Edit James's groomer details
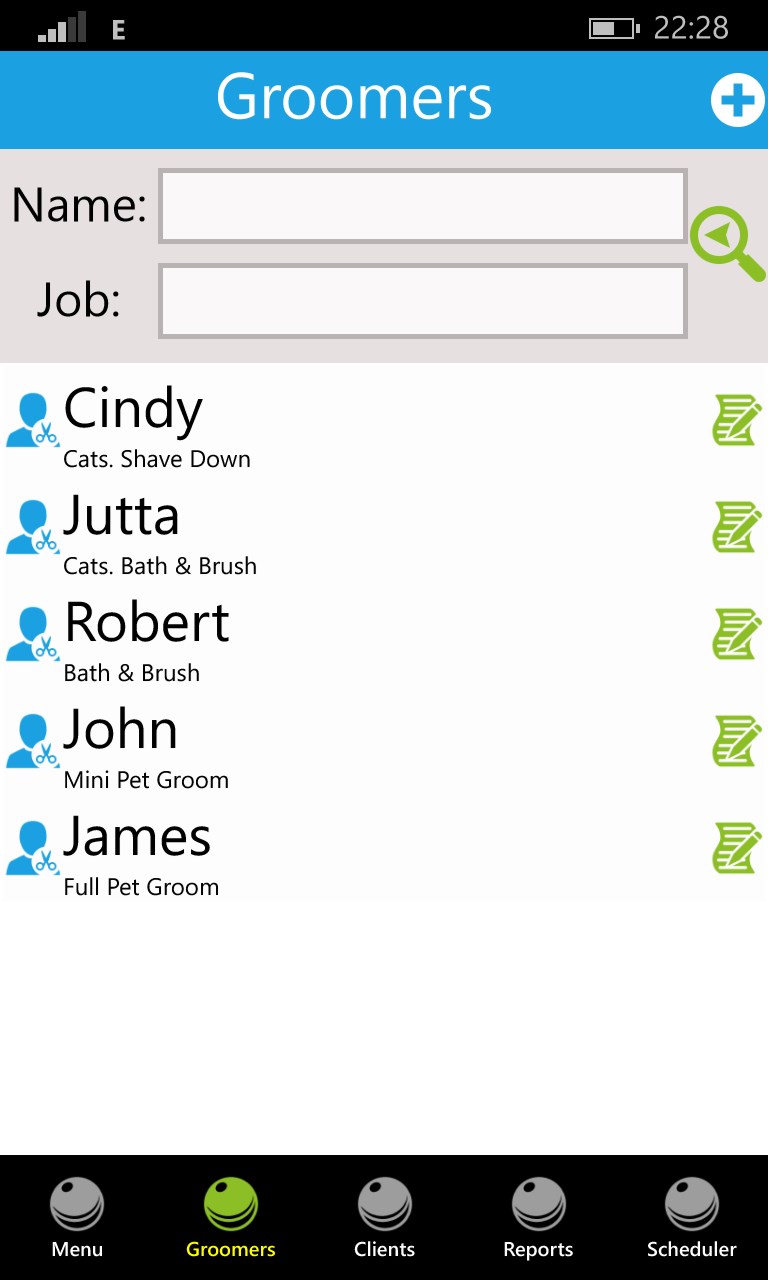Viewport: 768px width, 1280px height. 736,848
